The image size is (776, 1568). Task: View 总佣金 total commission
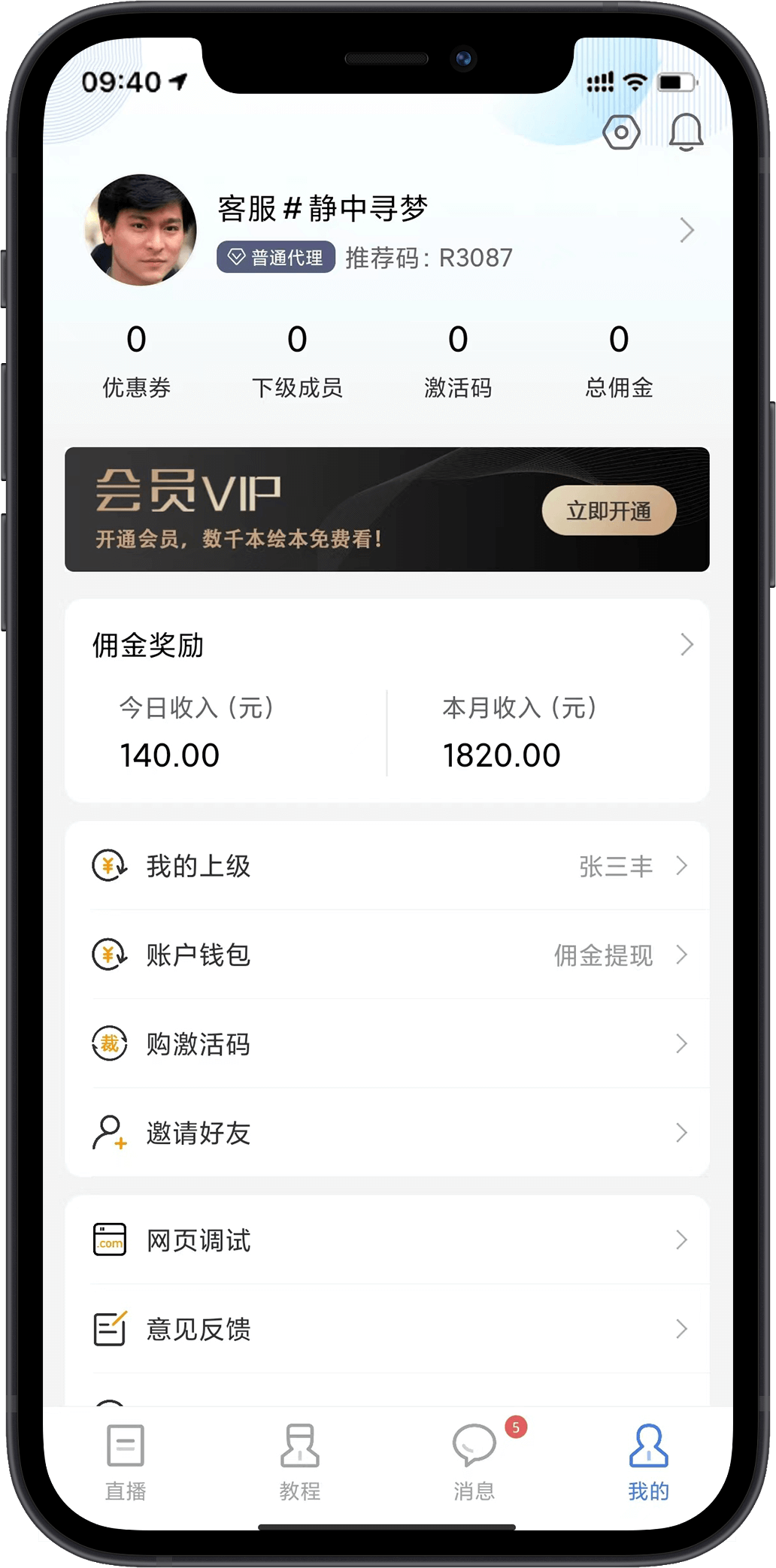[619, 360]
